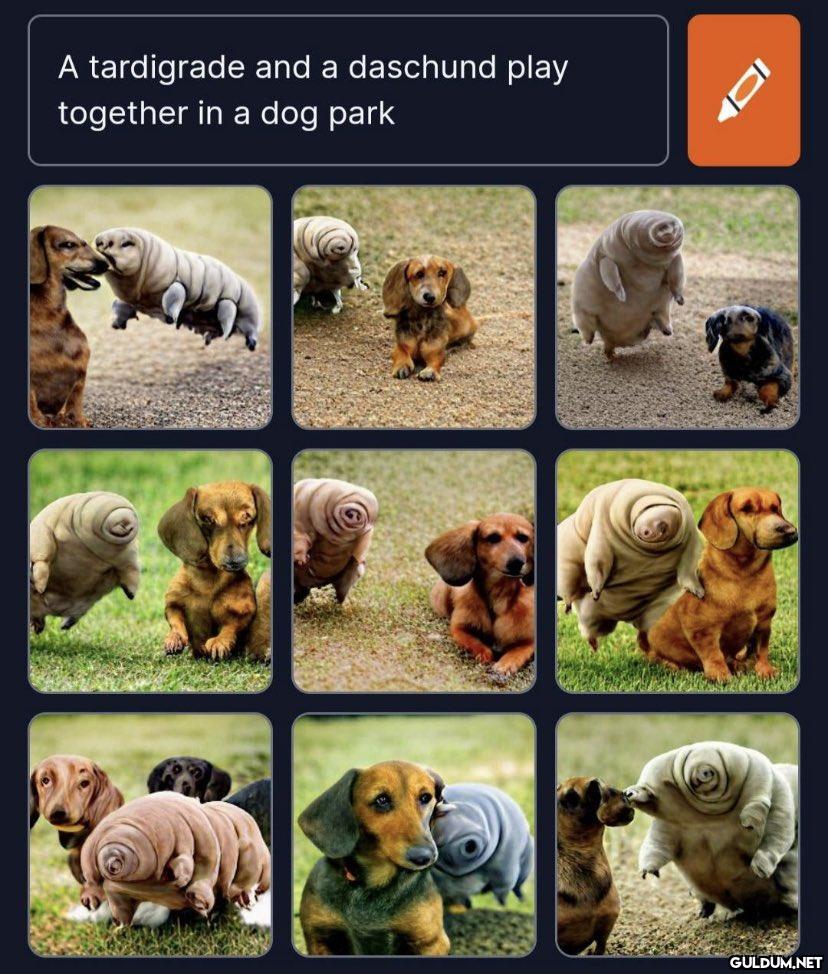The height and width of the screenshot is (974, 828).
Task: Open image of white tardigrade facing small dog
Action: (677, 834)
